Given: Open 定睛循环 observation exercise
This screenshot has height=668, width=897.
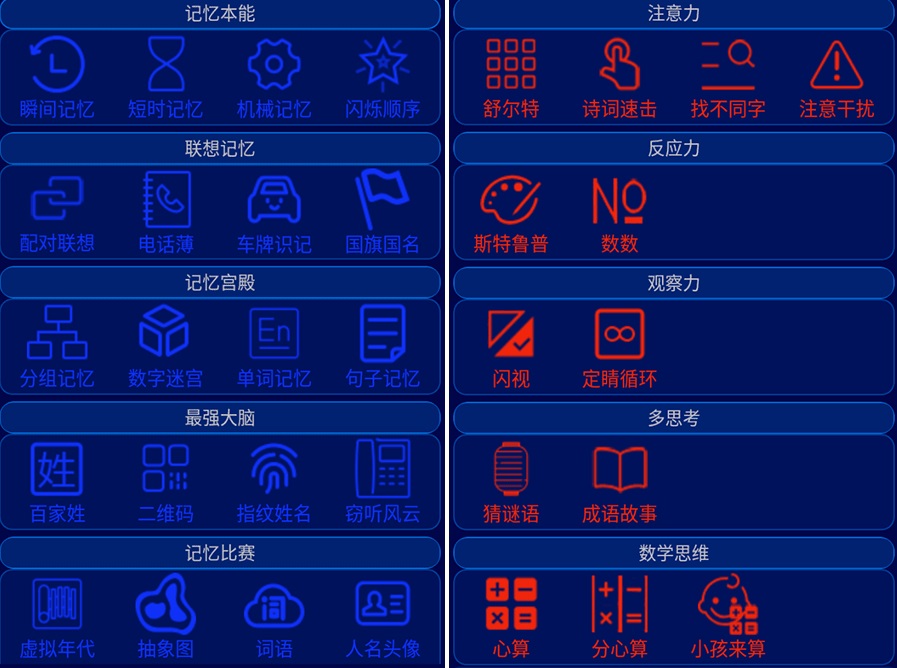Looking at the screenshot, I should (620, 346).
